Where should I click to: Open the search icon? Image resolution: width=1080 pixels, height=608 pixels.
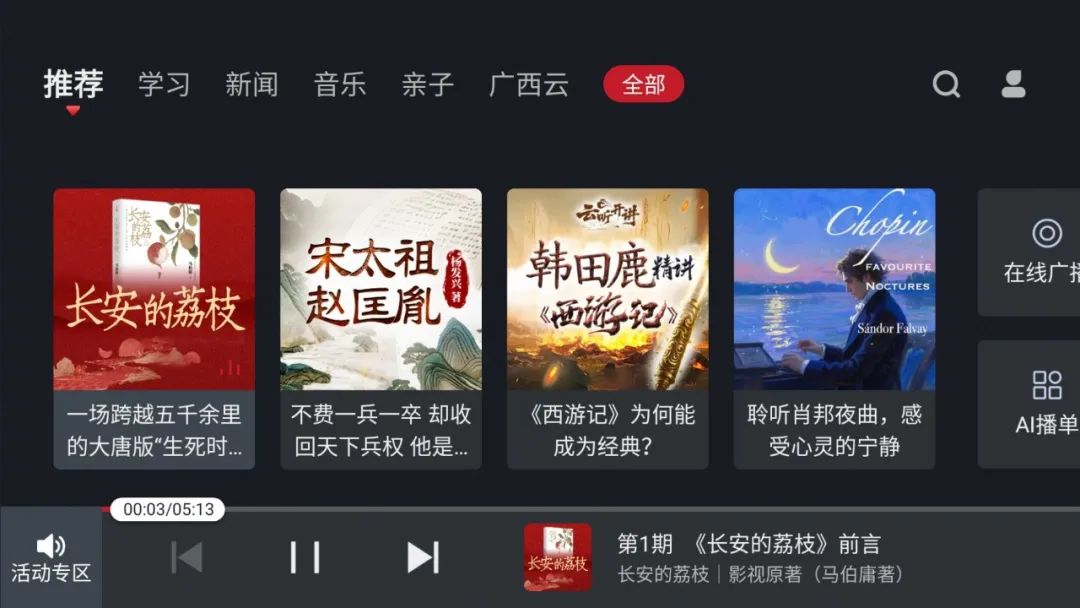[x=946, y=85]
